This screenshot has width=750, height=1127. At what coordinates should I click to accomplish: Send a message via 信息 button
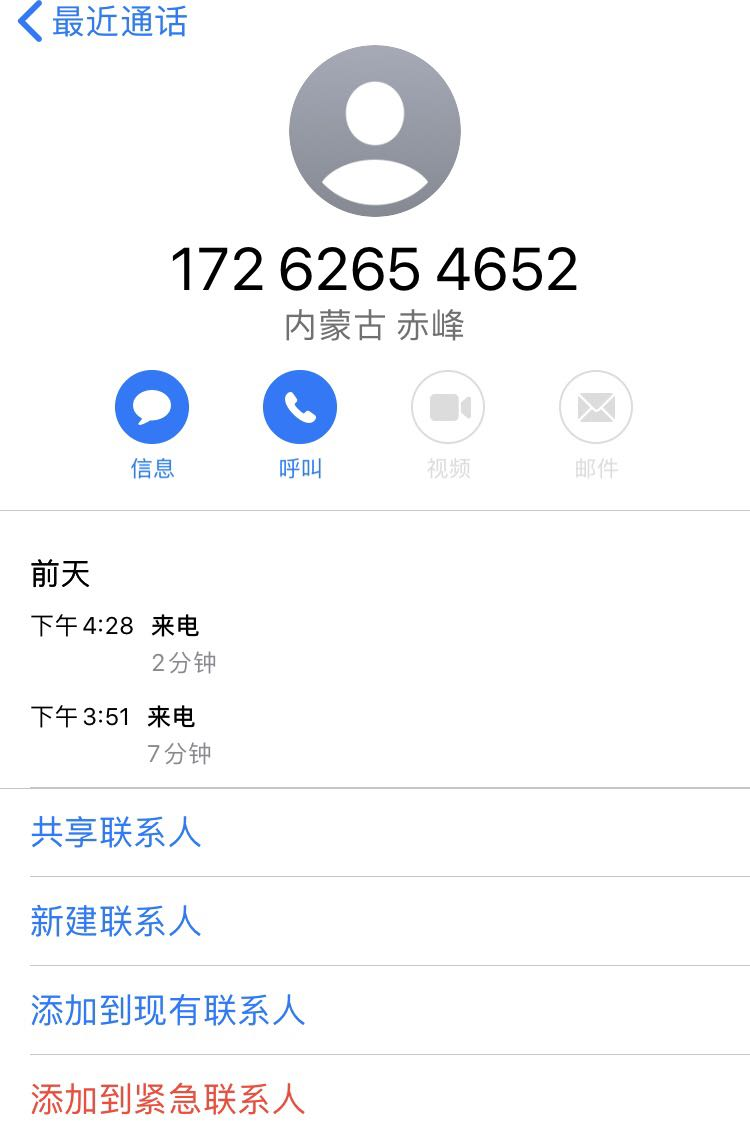click(x=152, y=407)
